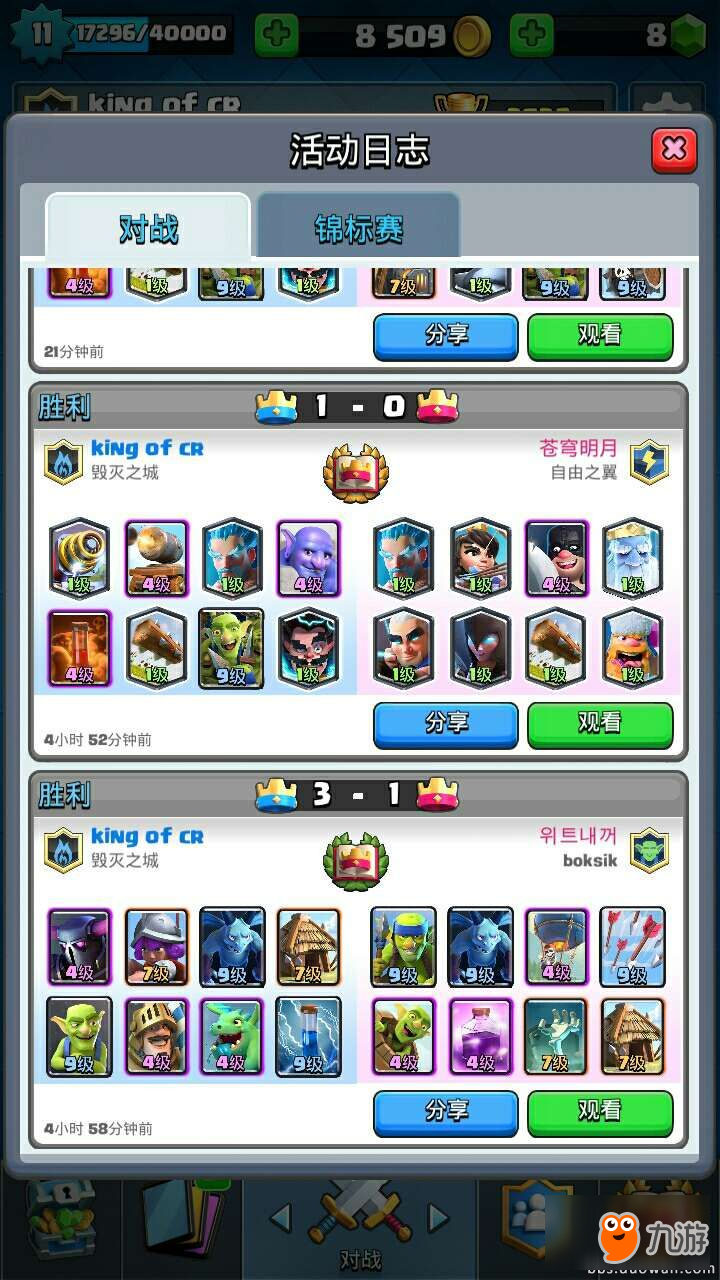Screen dimensions: 720x1280
Task: Watch replay of the 3-1 victory
Action: pos(600,1112)
